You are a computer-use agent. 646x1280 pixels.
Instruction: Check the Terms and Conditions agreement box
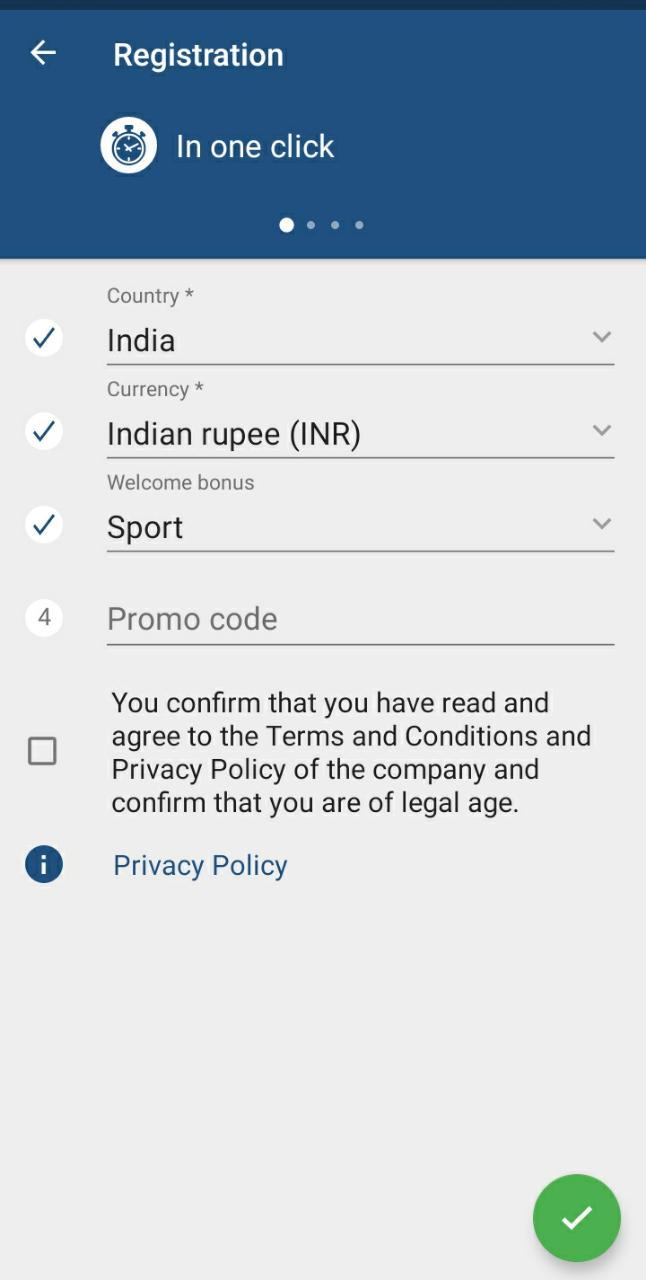(42, 751)
